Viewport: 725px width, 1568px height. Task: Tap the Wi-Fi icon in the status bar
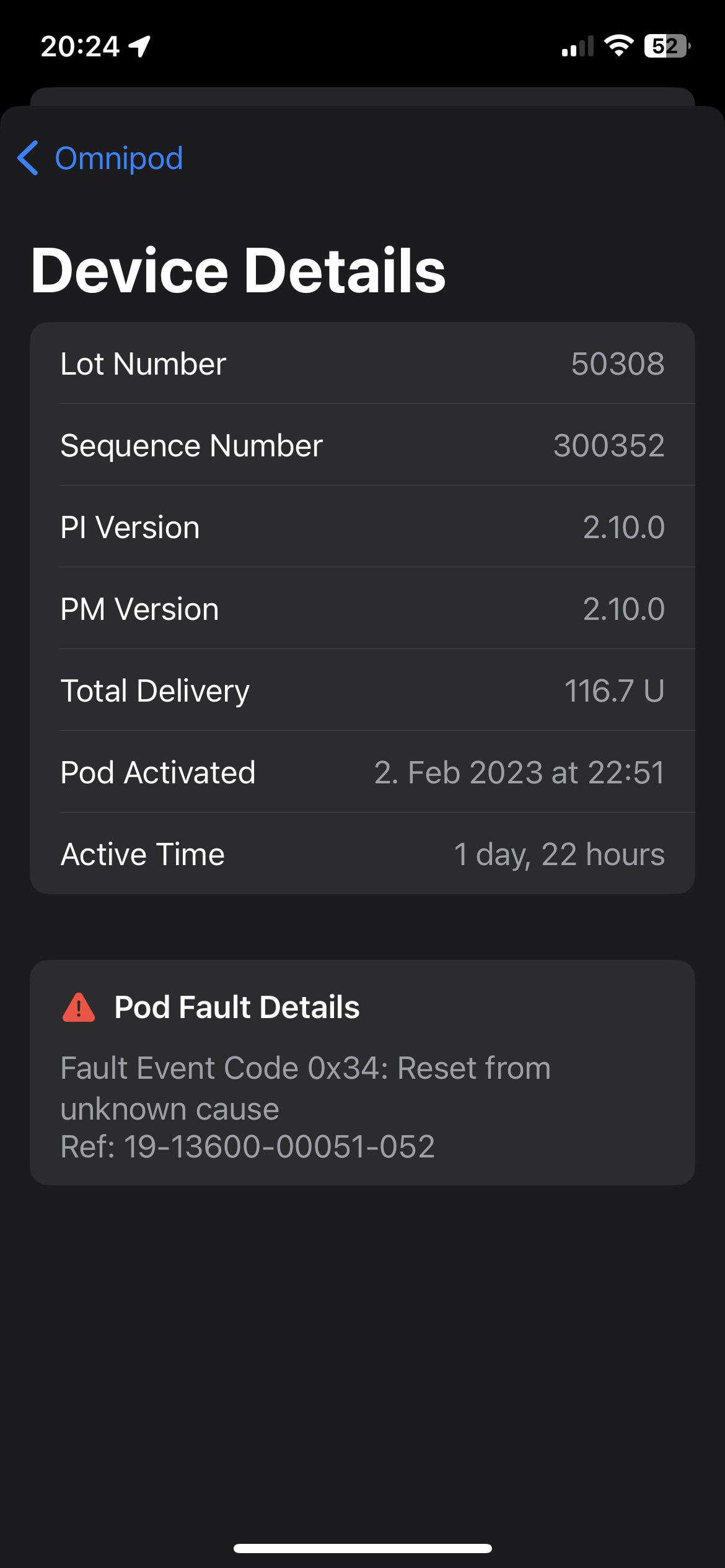pos(619,46)
